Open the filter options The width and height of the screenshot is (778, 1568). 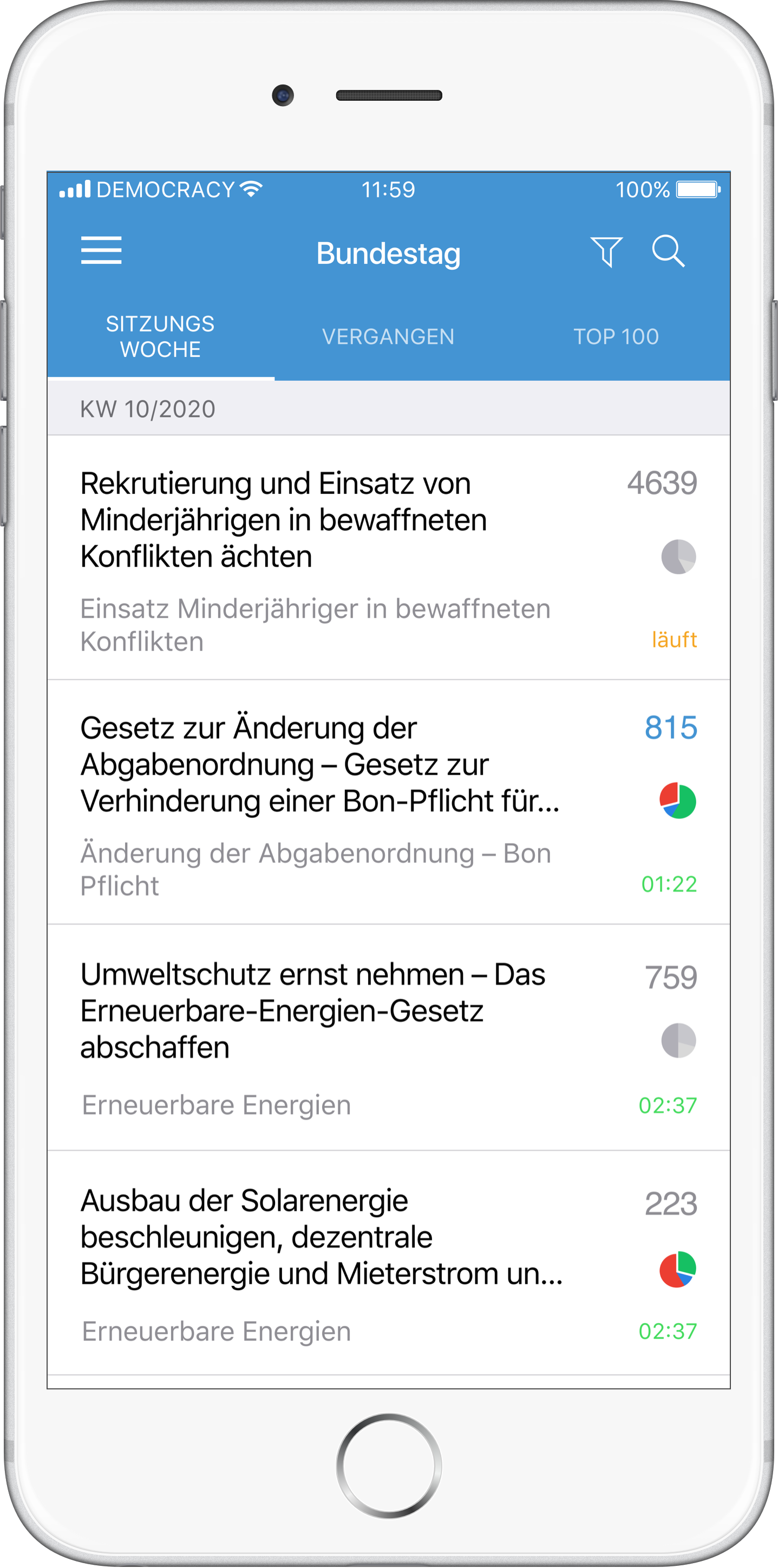pos(606,252)
